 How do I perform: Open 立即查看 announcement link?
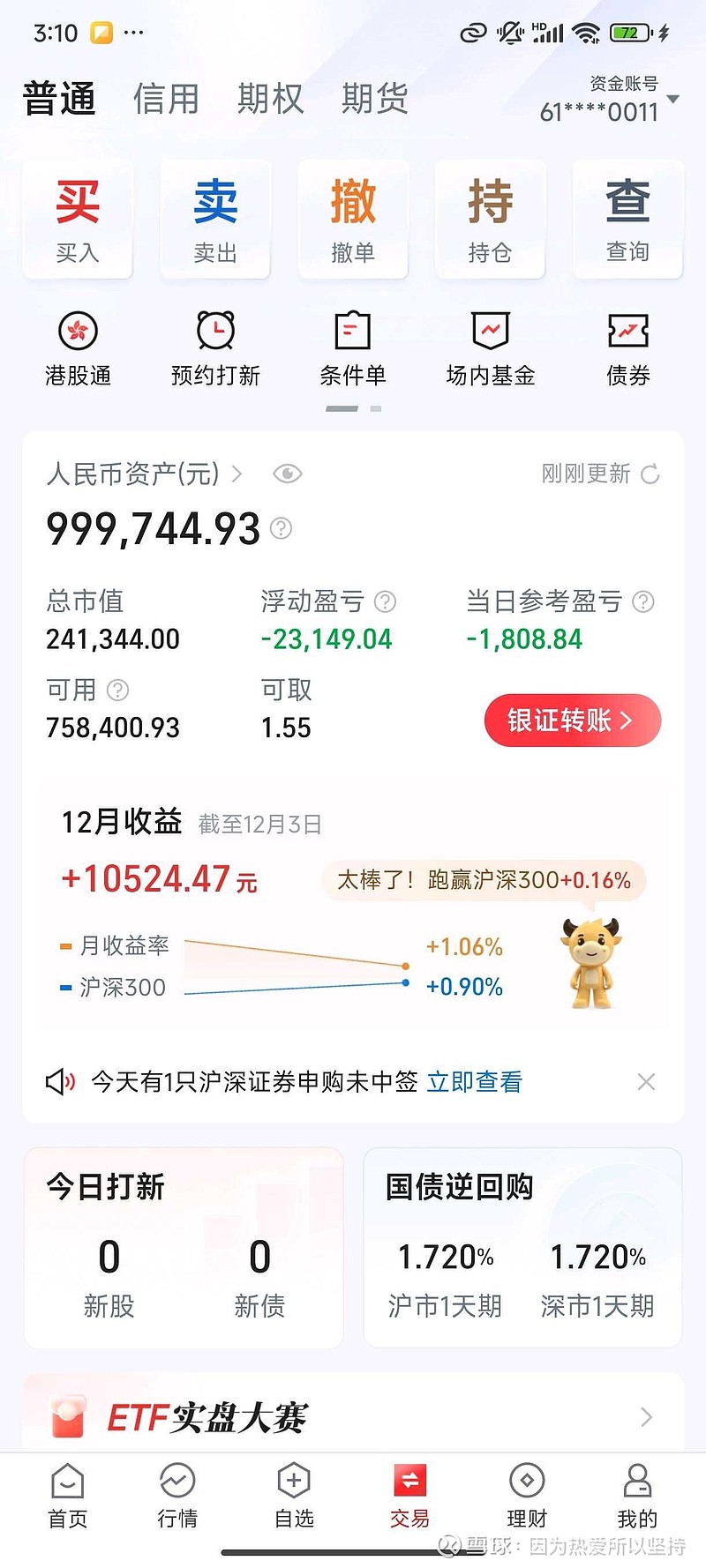pyautogui.click(x=475, y=1081)
